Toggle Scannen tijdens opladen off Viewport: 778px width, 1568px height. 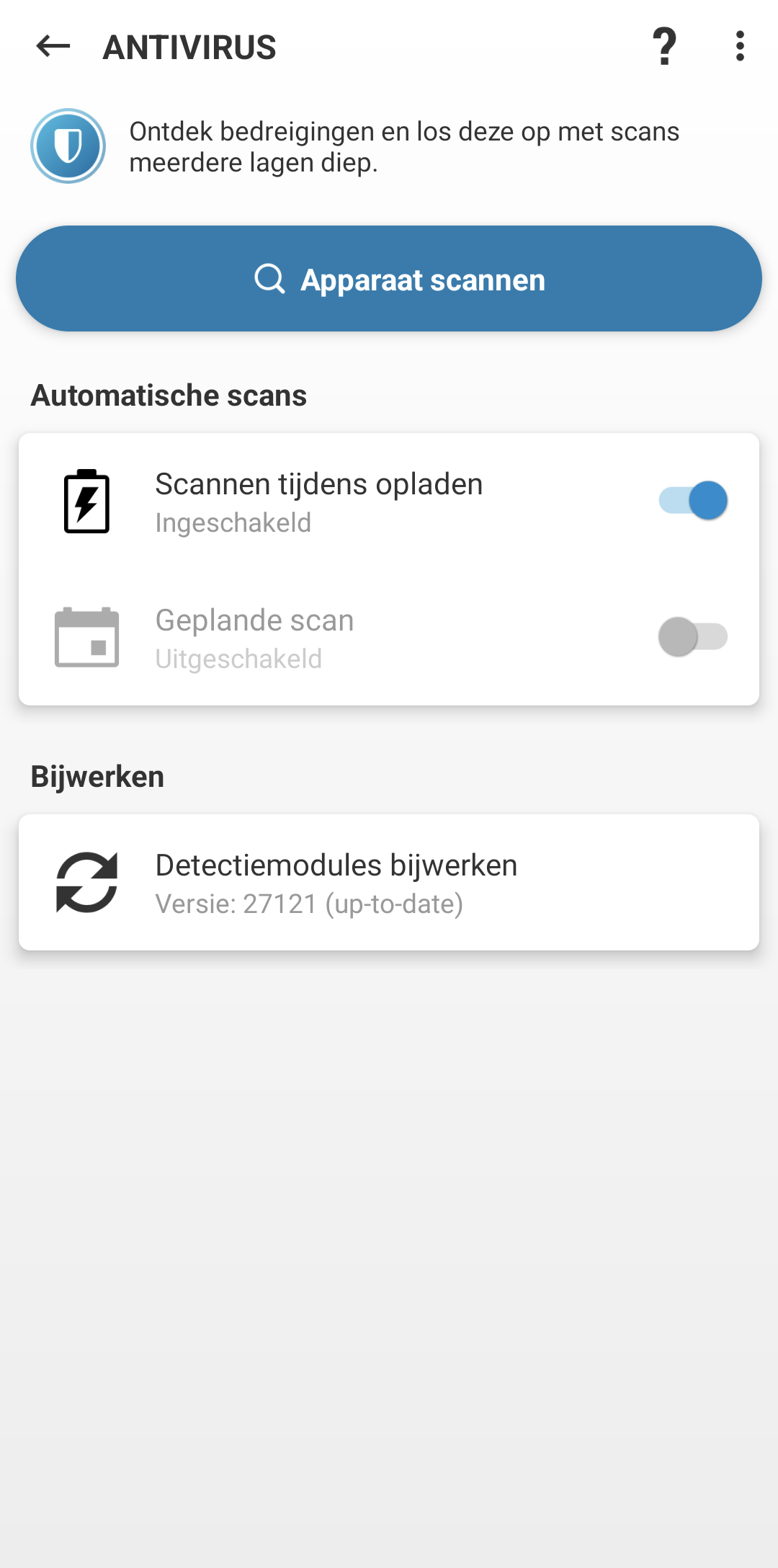(x=694, y=500)
